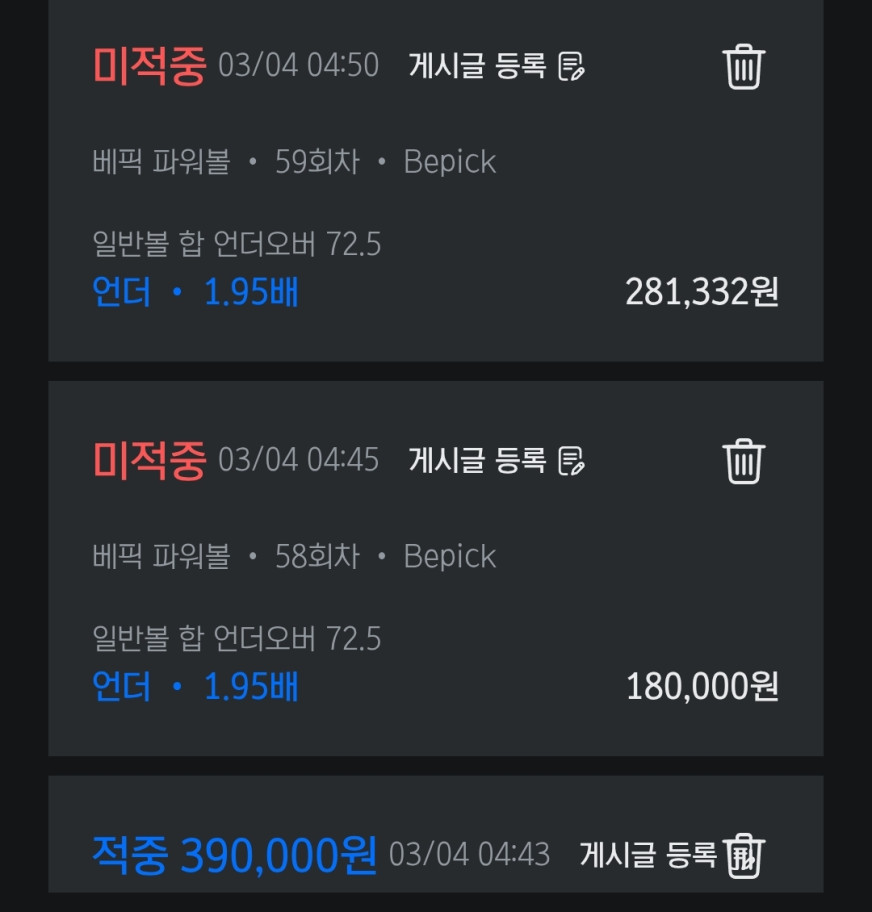Delete the 59회차 bet record
The width and height of the screenshot is (872, 912).
coord(744,67)
